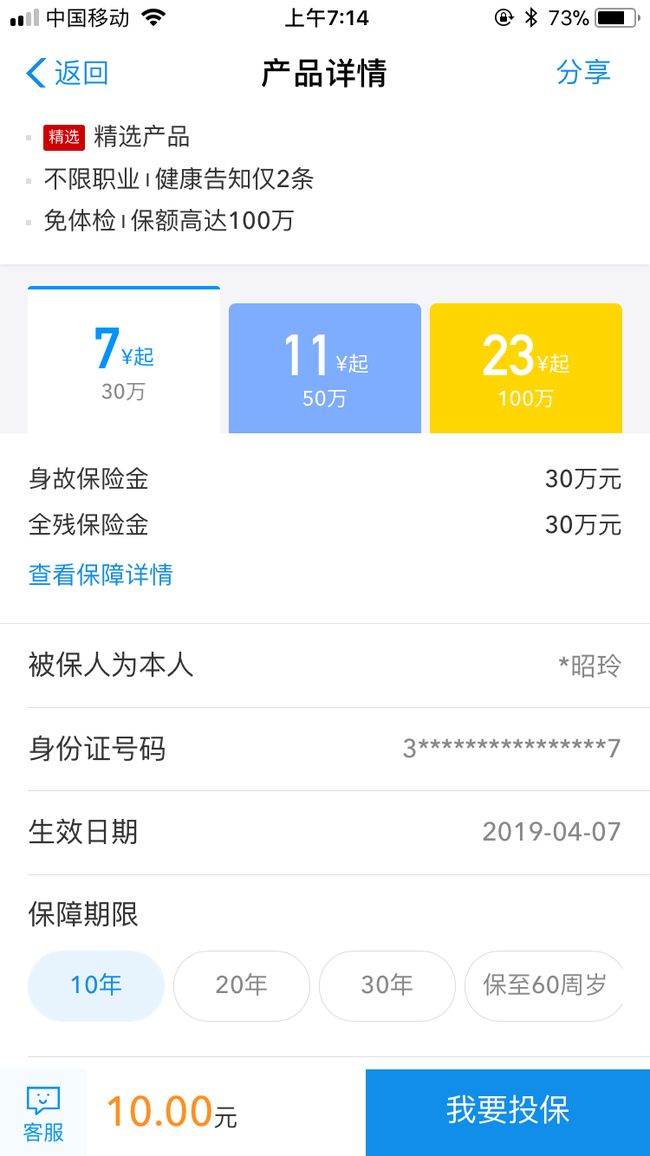Pick the 20年 coverage period
The image size is (650, 1156).
pos(241,986)
